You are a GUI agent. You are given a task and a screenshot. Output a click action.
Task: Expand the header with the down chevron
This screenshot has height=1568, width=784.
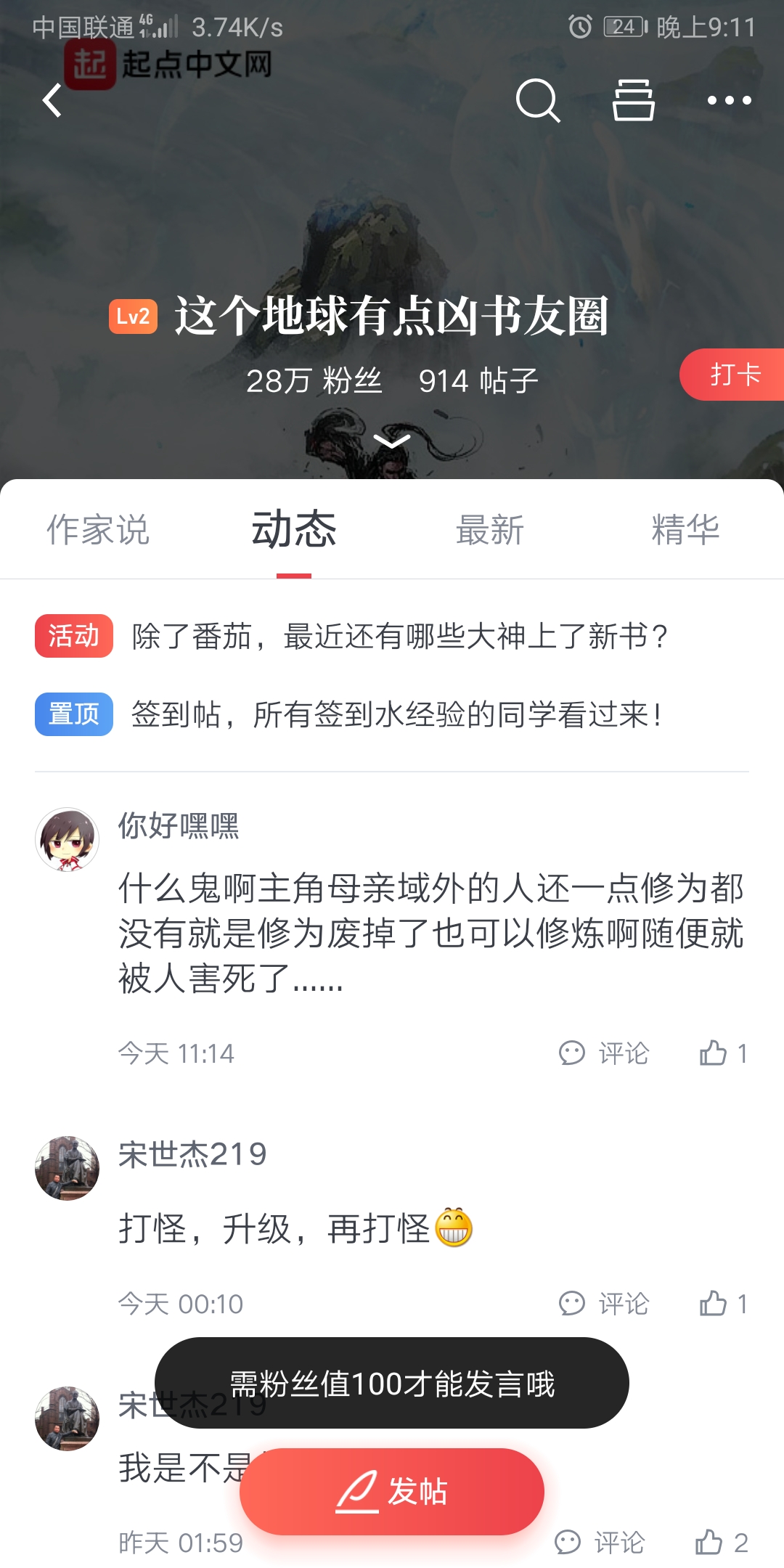click(392, 441)
